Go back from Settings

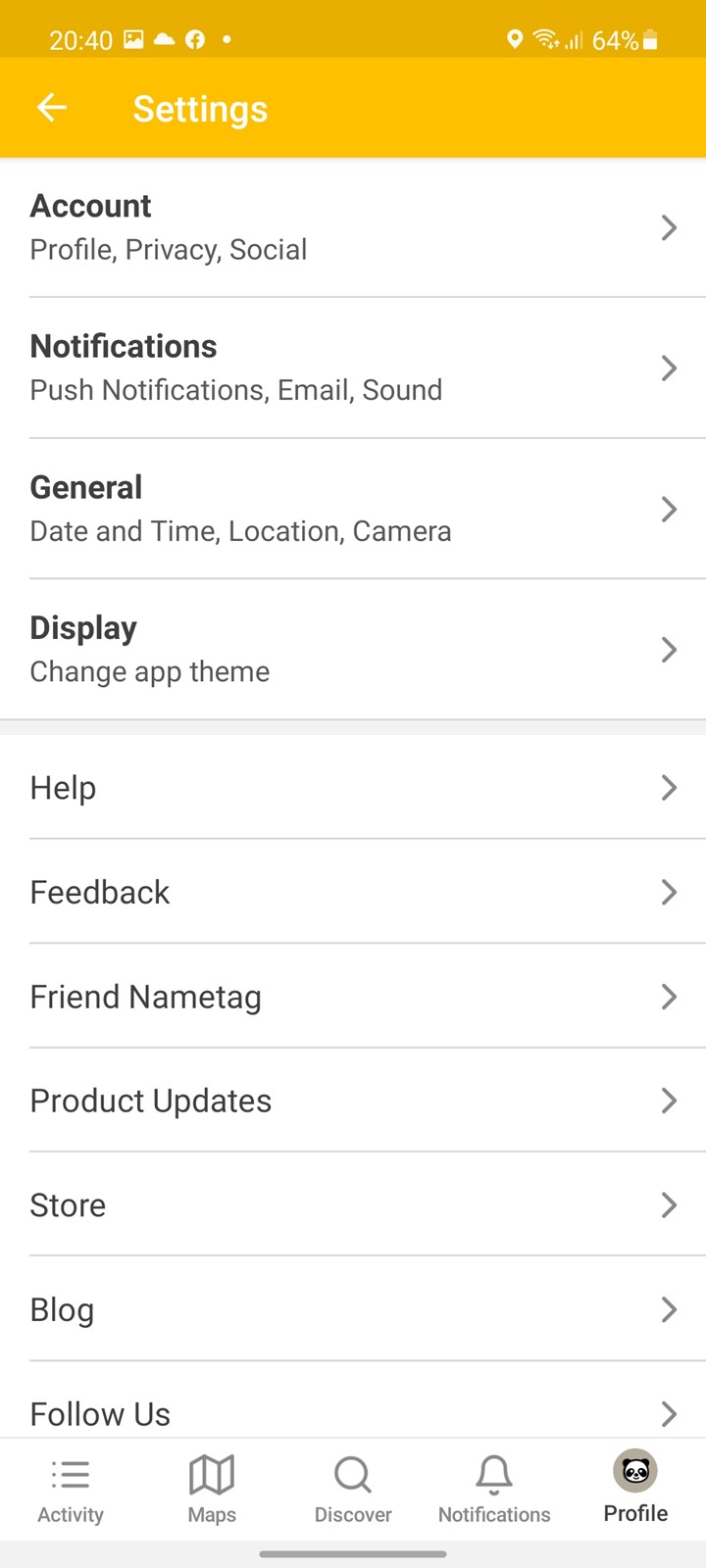52,108
